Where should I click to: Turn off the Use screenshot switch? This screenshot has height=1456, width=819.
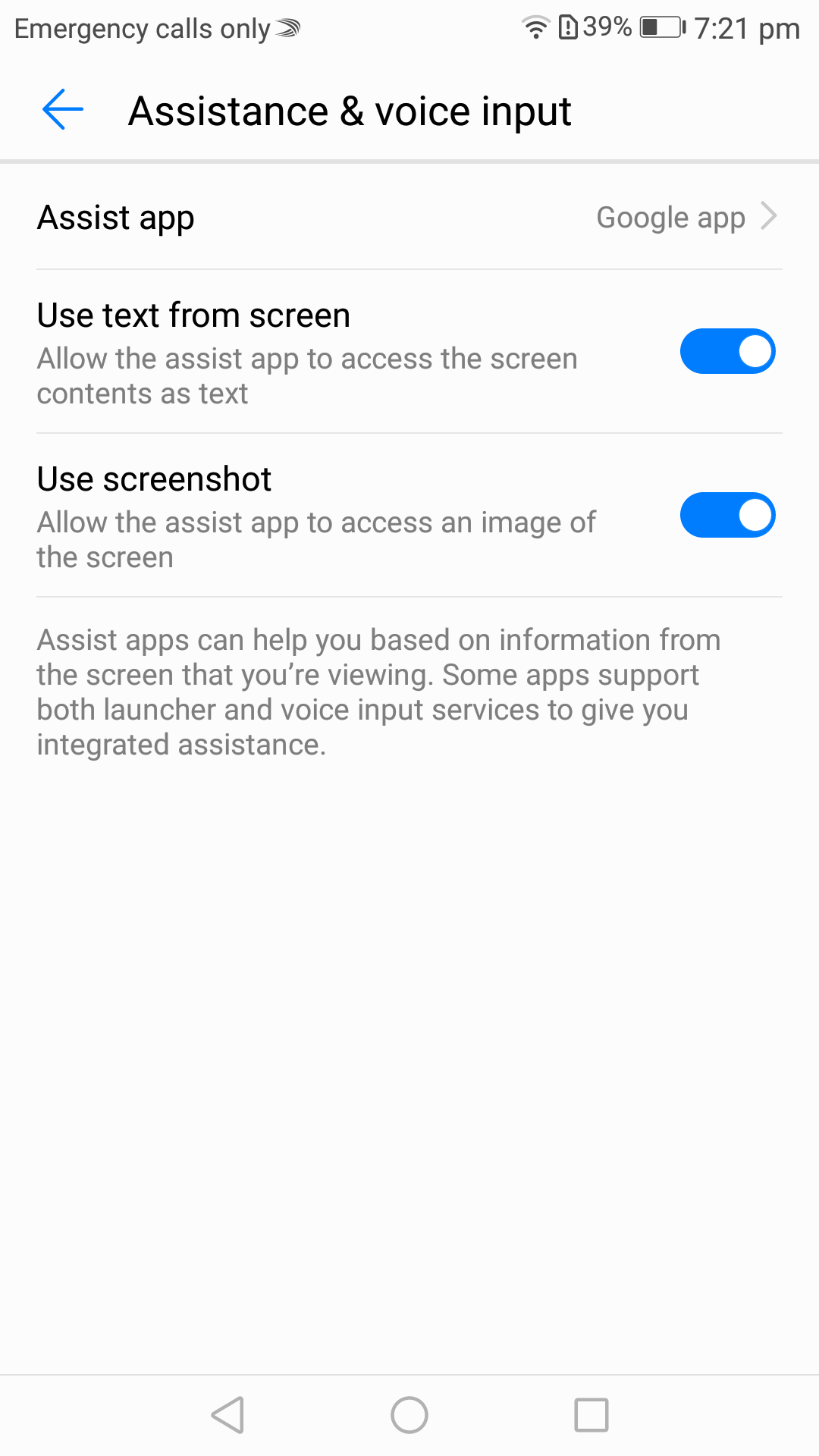click(x=727, y=515)
